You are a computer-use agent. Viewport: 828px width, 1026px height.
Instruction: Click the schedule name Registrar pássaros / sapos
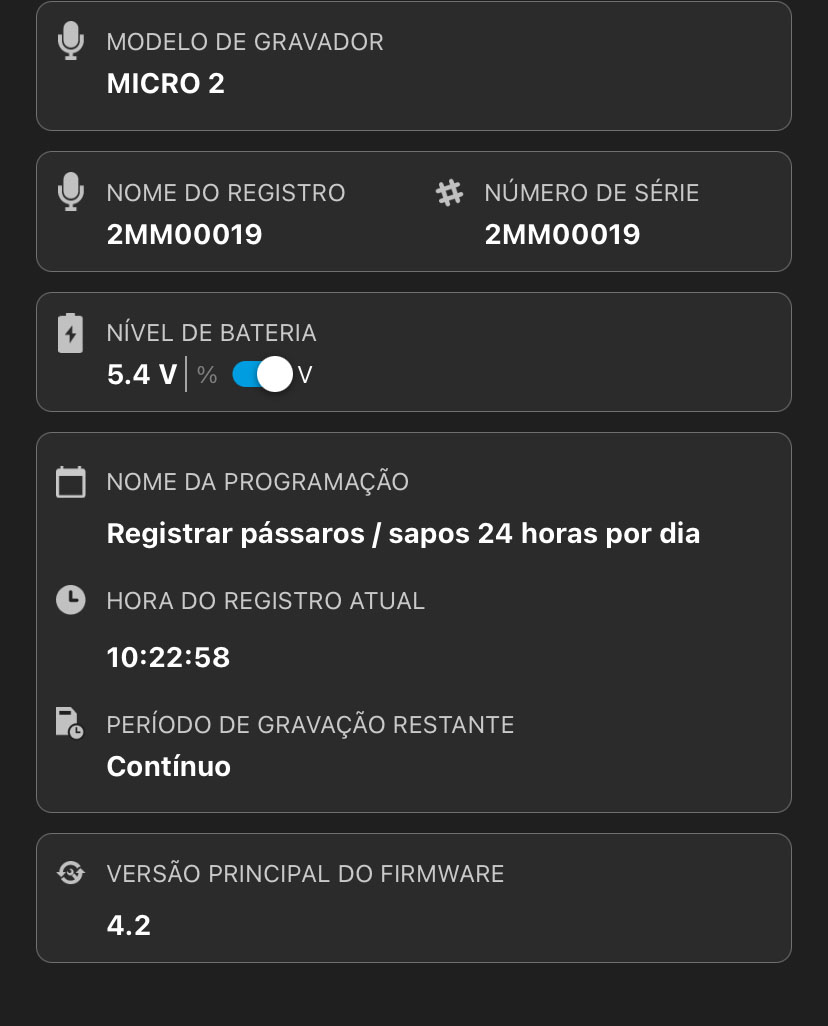(403, 533)
